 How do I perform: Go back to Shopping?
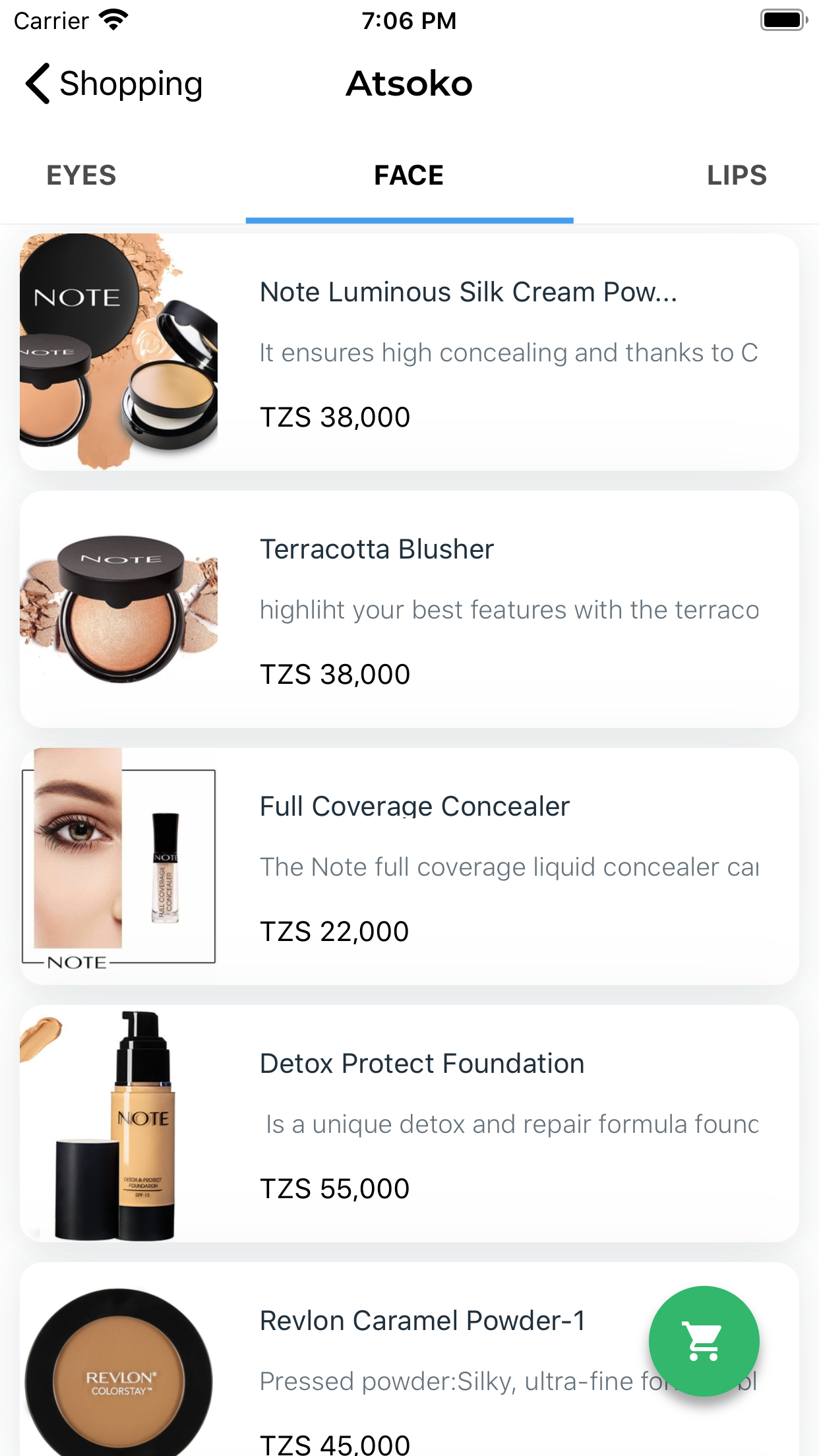113,84
